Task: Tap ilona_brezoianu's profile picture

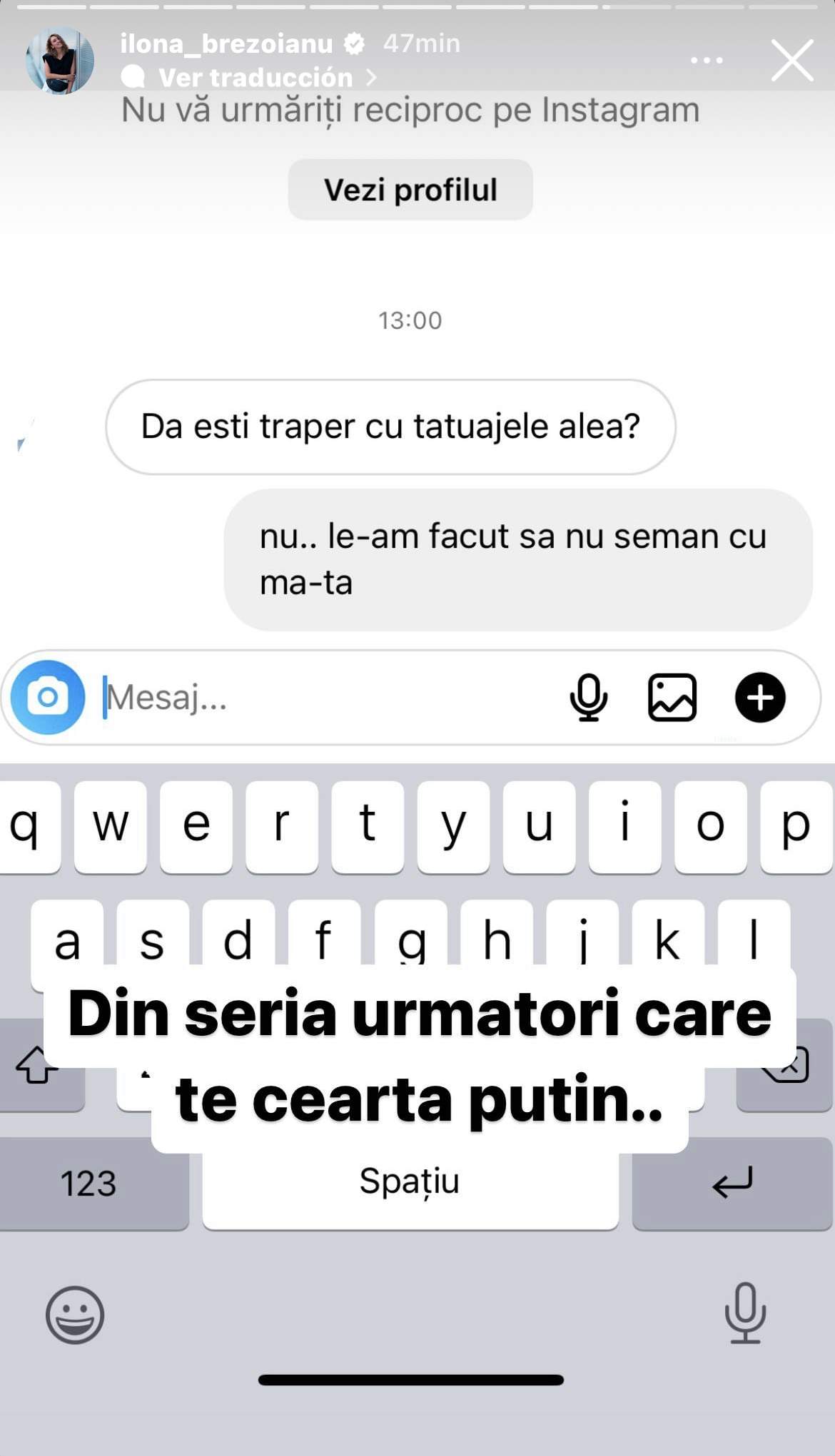Action: coord(60,61)
